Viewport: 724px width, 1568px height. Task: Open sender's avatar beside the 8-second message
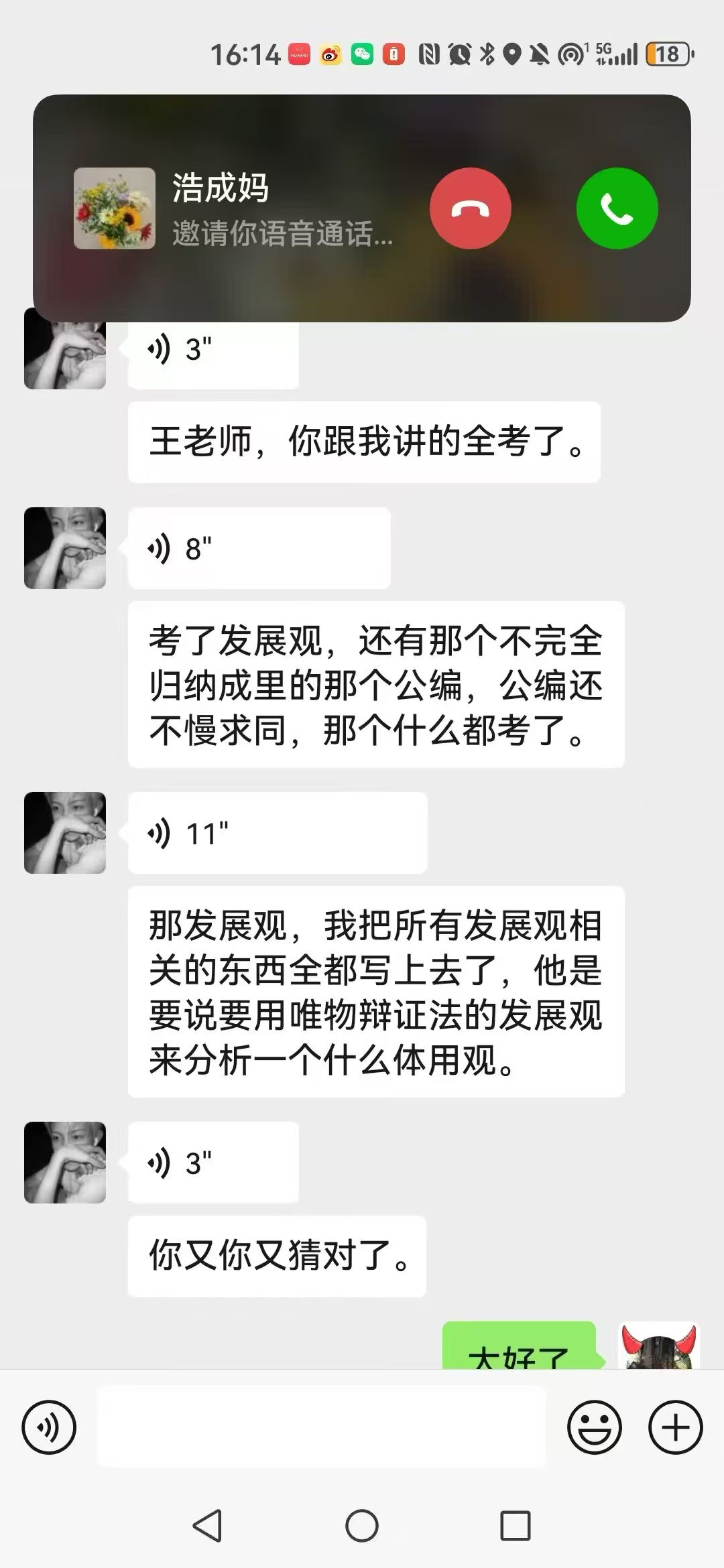[65, 549]
